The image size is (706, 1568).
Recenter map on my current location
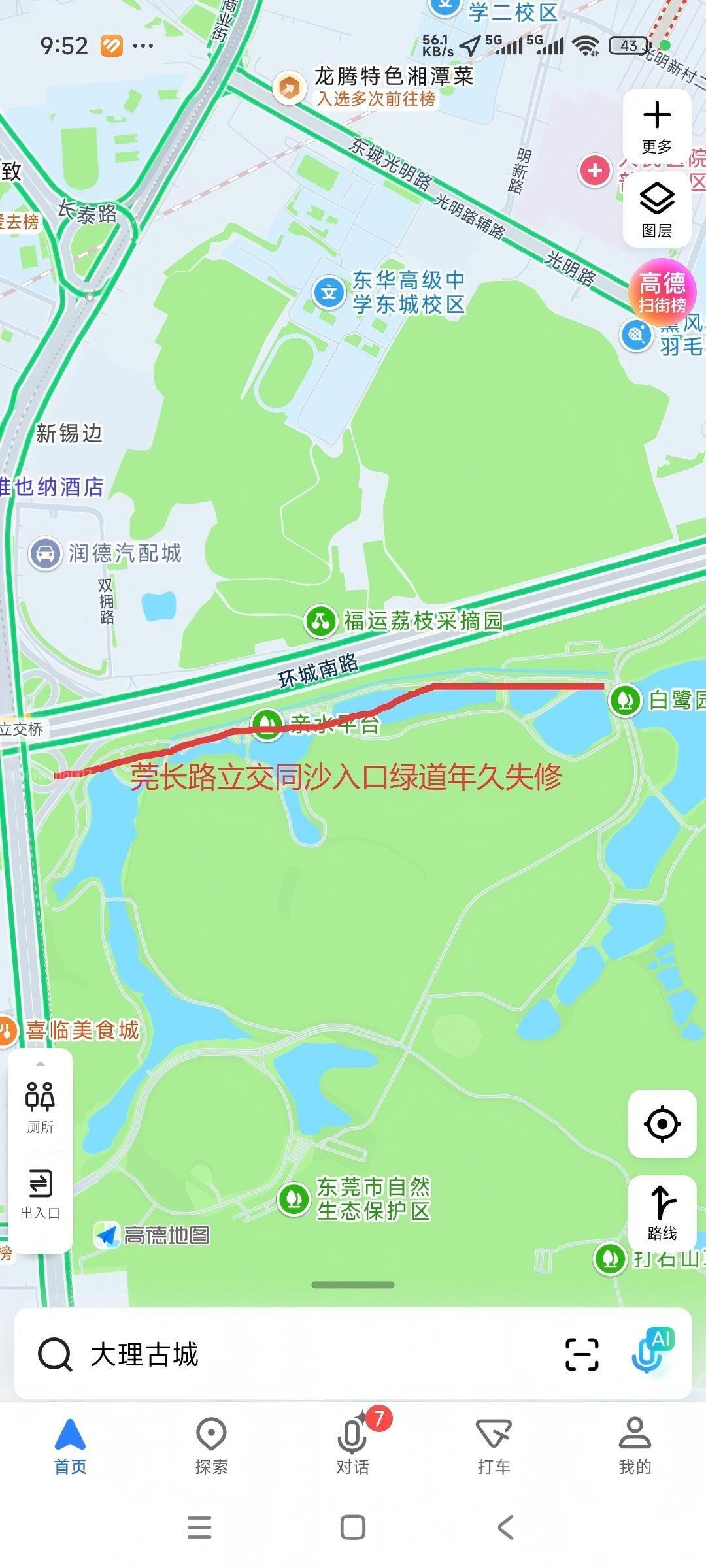662,1124
